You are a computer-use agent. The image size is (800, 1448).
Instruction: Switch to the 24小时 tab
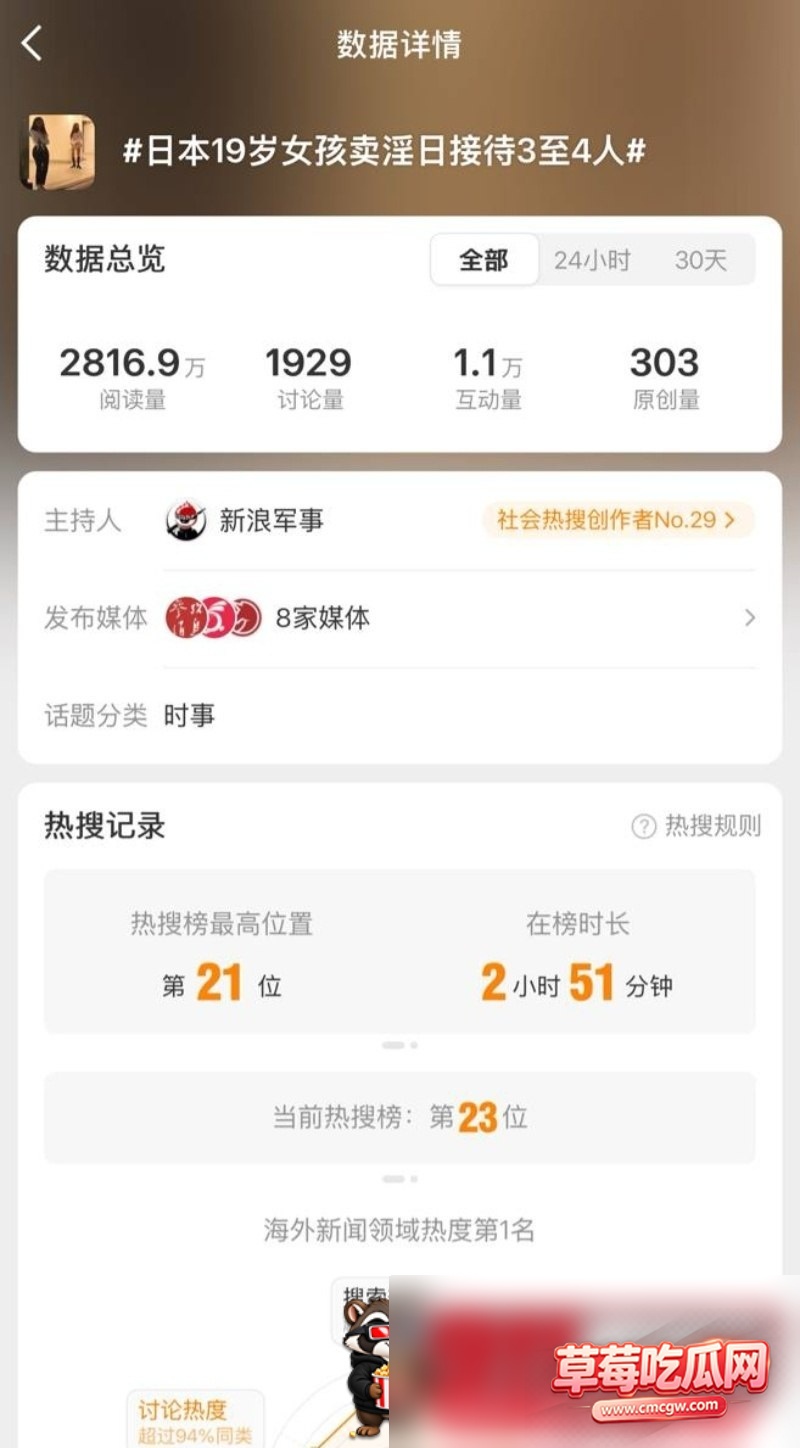pyautogui.click(x=593, y=261)
